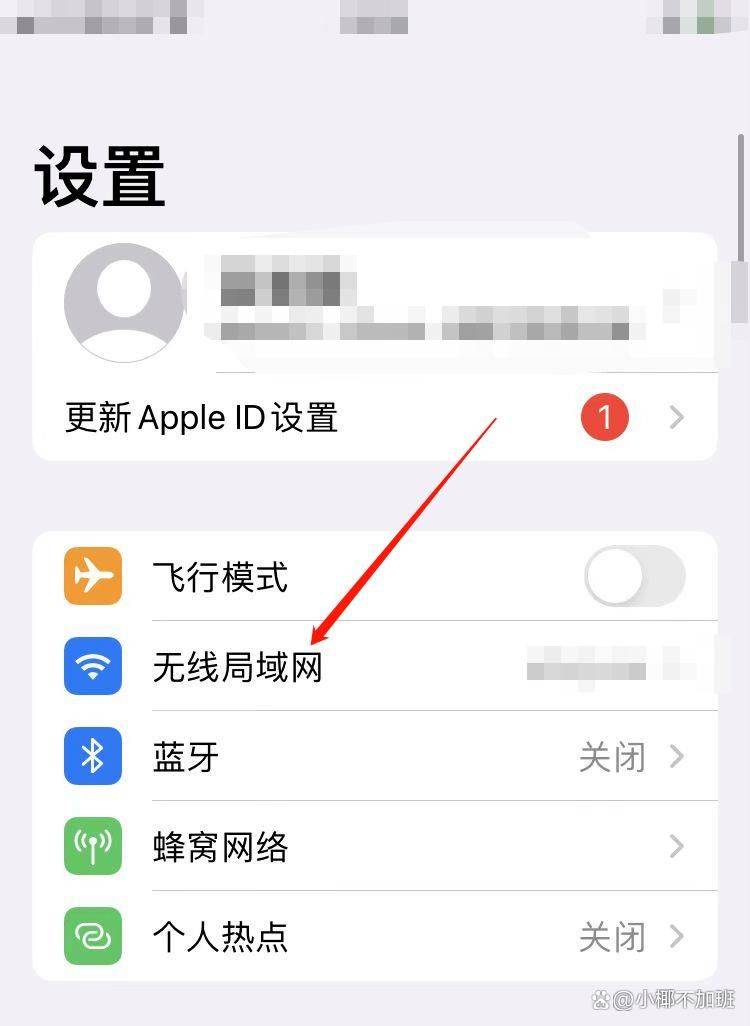Open 蜂窝网络 settings
750x1026 pixels.
[375, 847]
